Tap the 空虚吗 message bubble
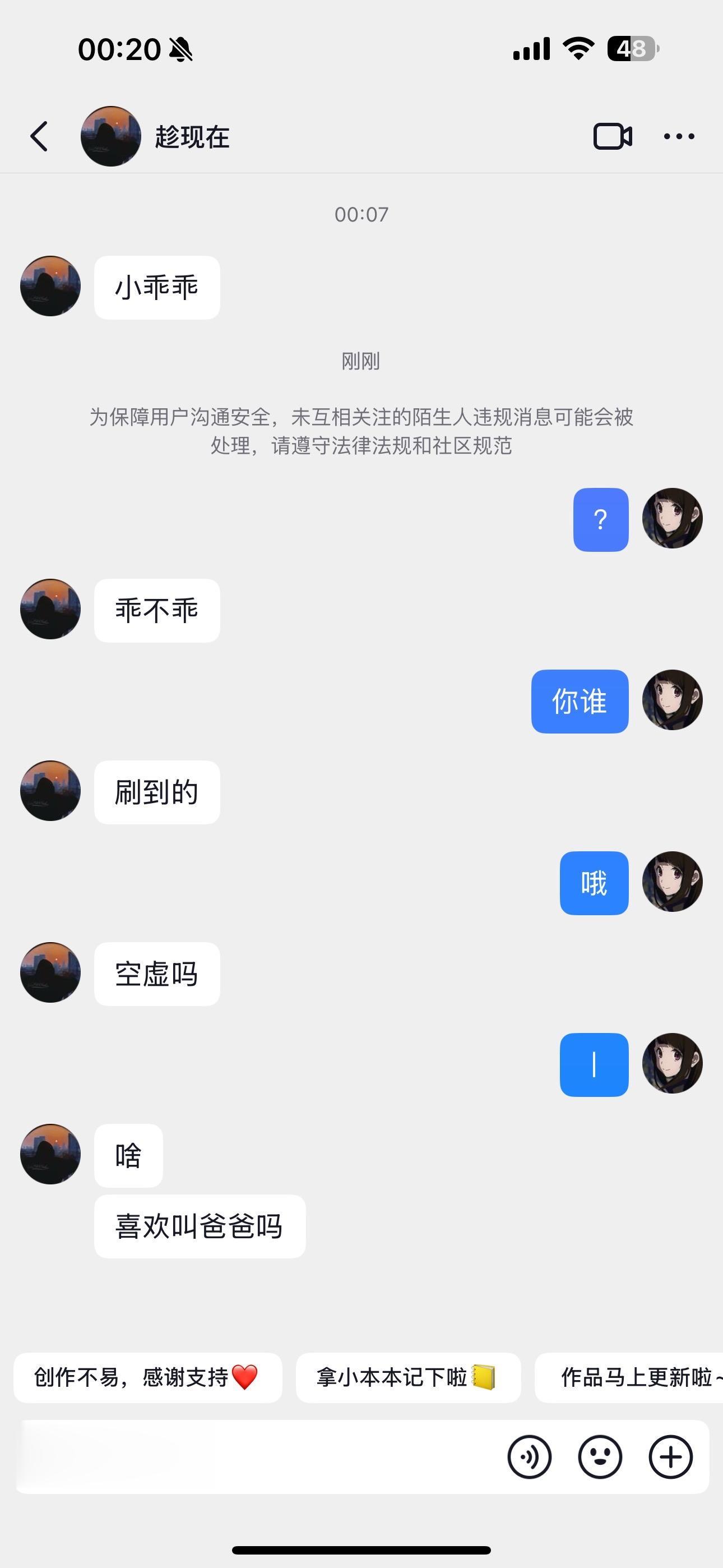The height and width of the screenshot is (1568, 723). [156, 974]
